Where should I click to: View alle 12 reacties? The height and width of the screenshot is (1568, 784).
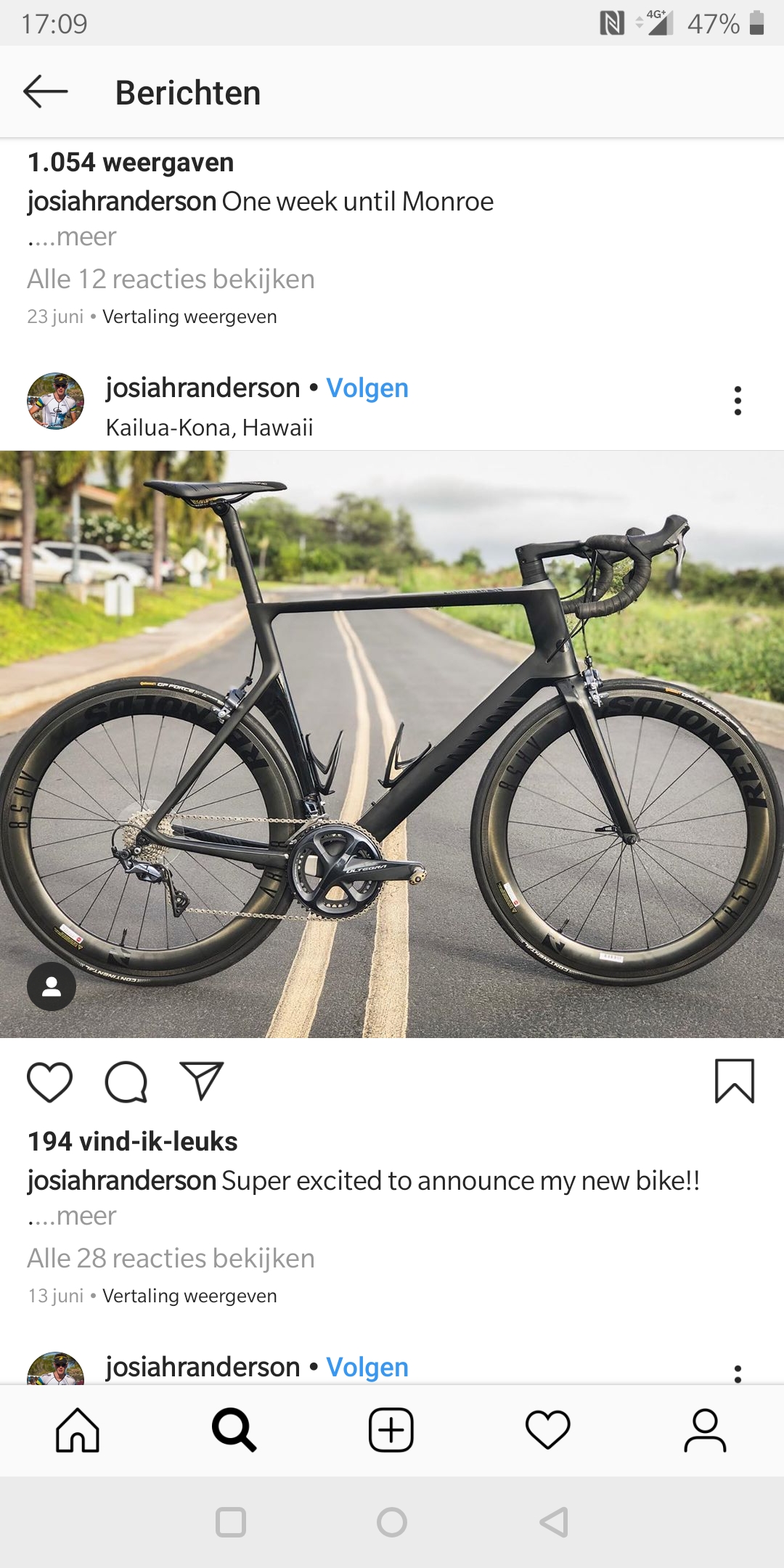coord(171,279)
